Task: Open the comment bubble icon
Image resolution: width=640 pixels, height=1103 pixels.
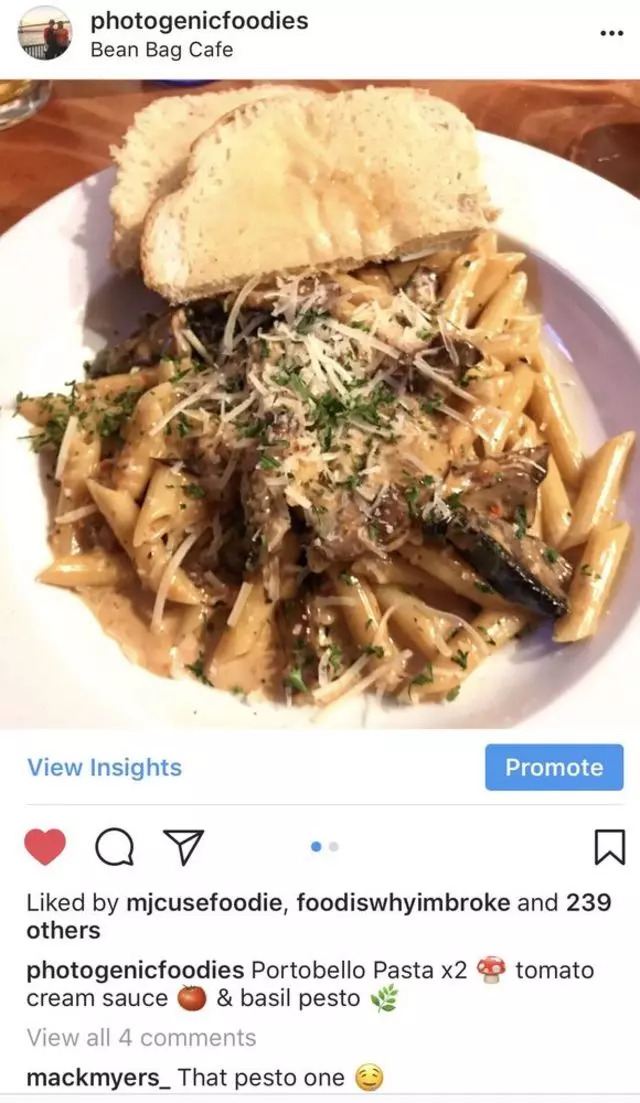Action: pyautogui.click(x=114, y=847)
